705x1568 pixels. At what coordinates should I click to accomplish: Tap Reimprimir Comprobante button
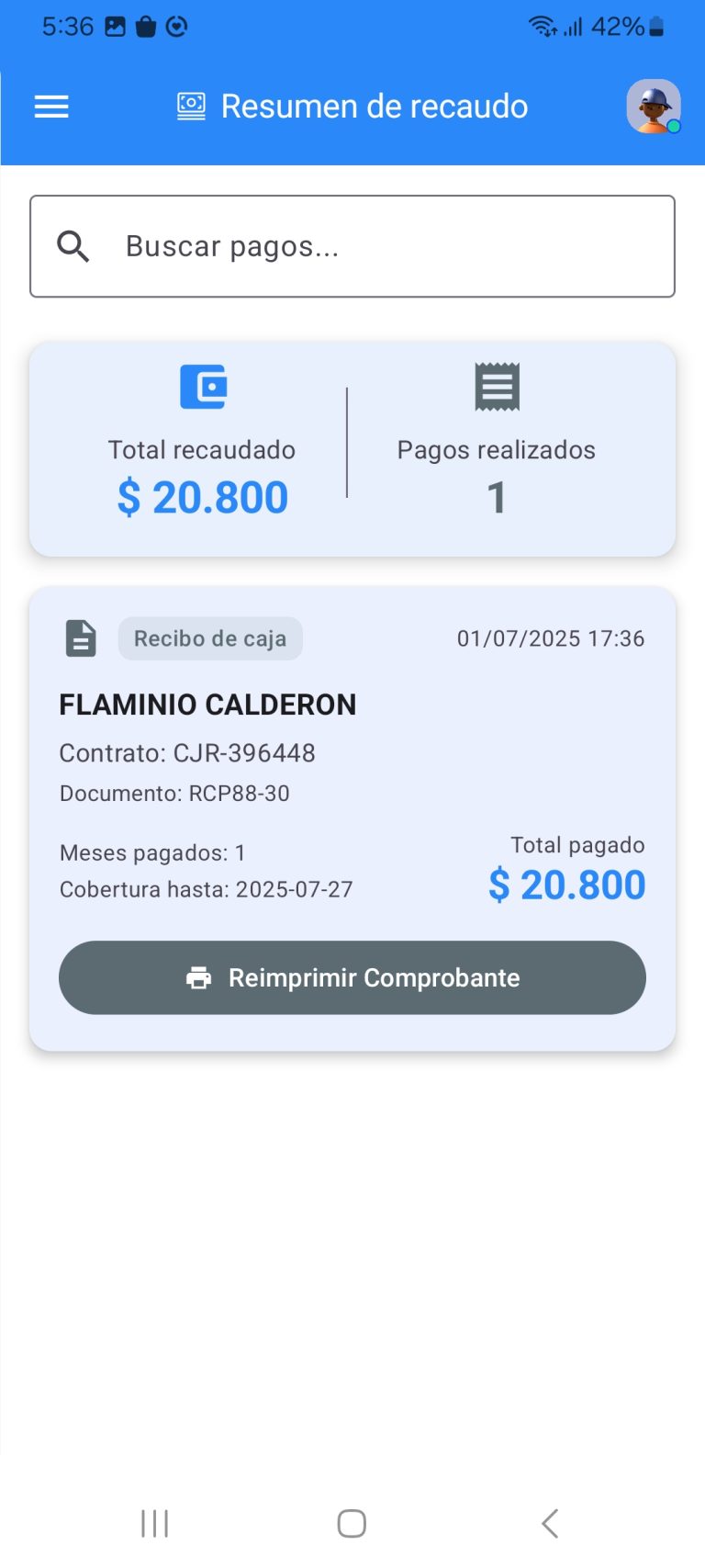[352, 977]
